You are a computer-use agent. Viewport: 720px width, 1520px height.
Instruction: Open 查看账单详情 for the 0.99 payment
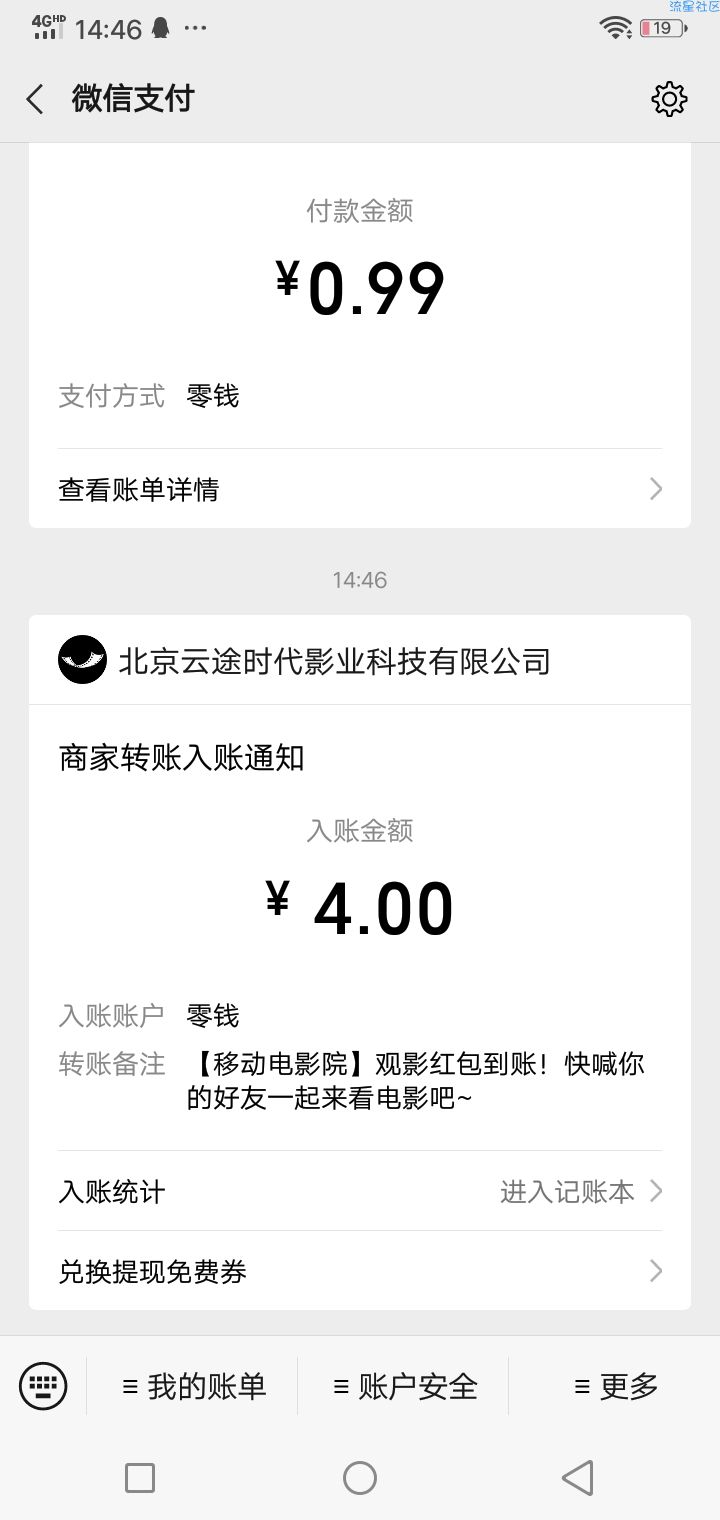pyautogui.click(x=360, y=489)
